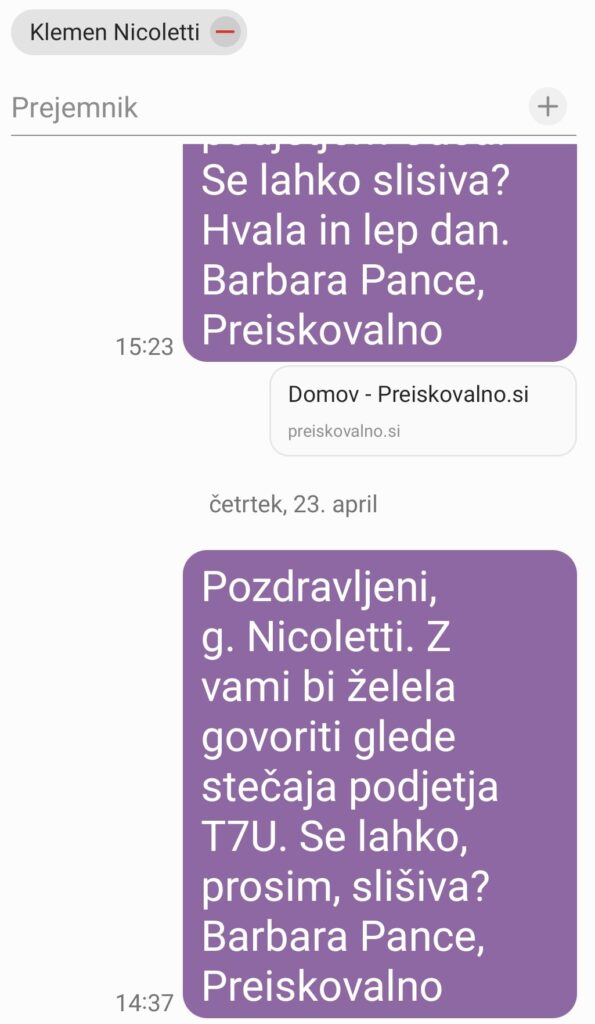Remove Klemen Nicoletti from recipients
This screenshot has height=1024, width=595.
[x=225, y=32]
